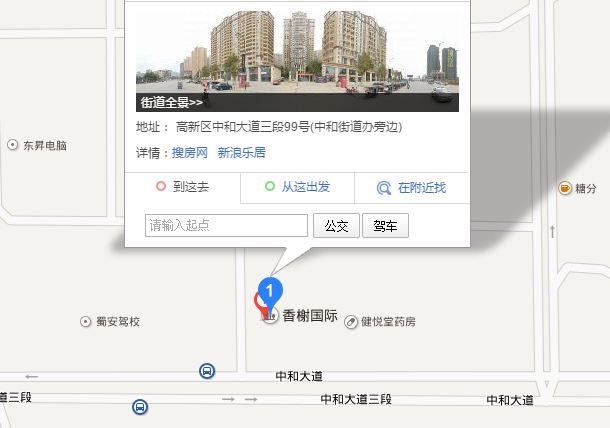Image resolution: width=610 pixels, height=428 pixels.
Task: Get driving directions with 驾车 button
Action: pos(385,225)
